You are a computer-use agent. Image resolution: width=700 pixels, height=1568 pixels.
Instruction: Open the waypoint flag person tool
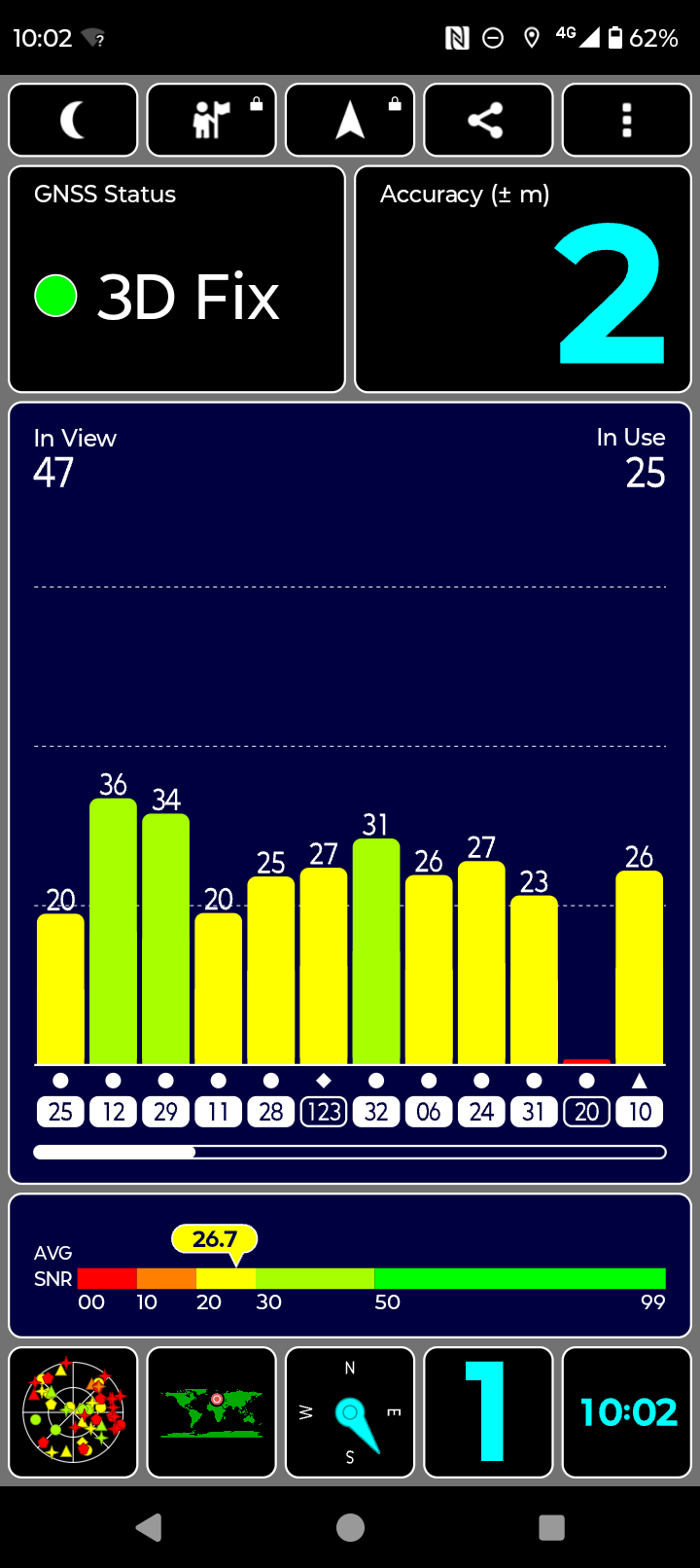(x=212, y=120)
